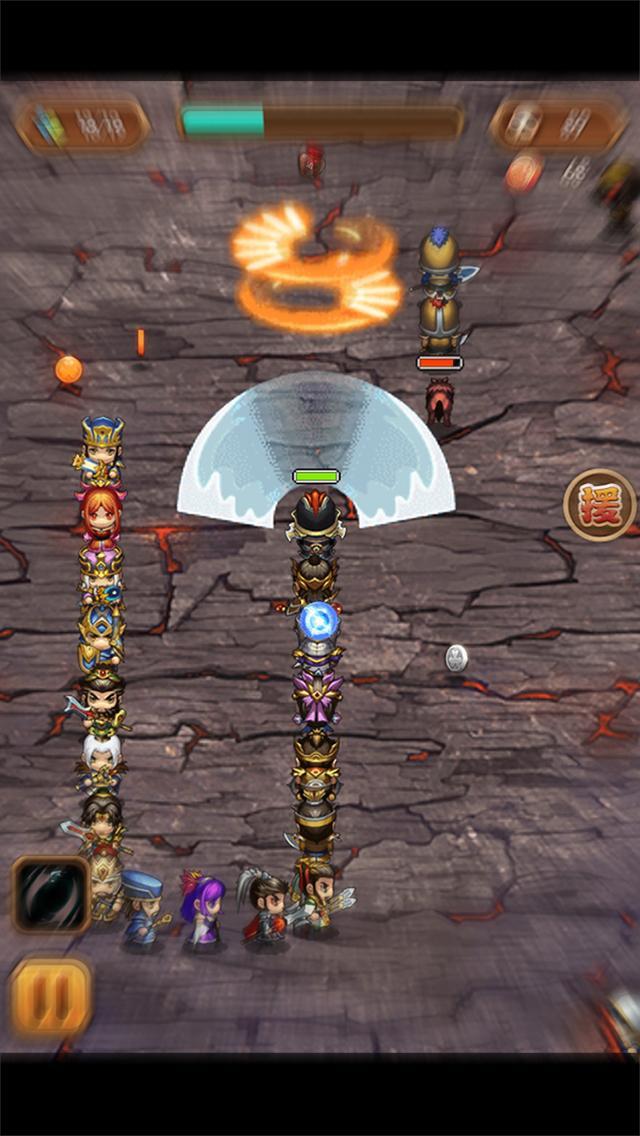Tap the round 援 reinforcement button
The width and height of the screenshot is (640, 1136).
[600, 505]
